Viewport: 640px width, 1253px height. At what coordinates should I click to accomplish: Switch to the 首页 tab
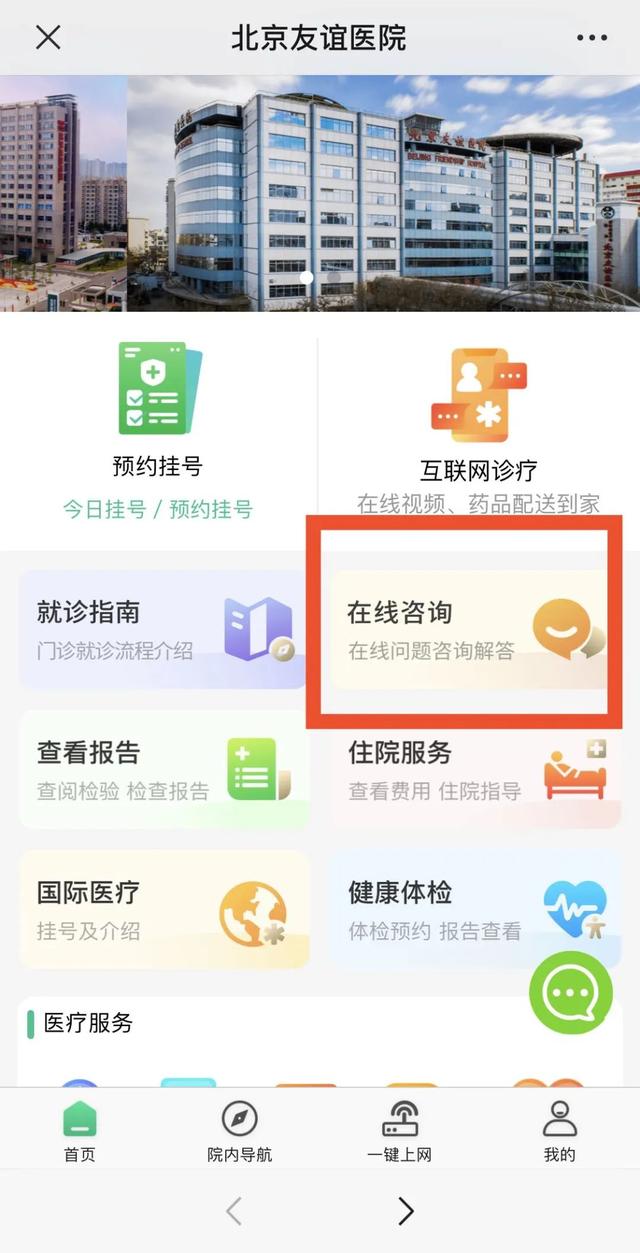point(80,1132)
